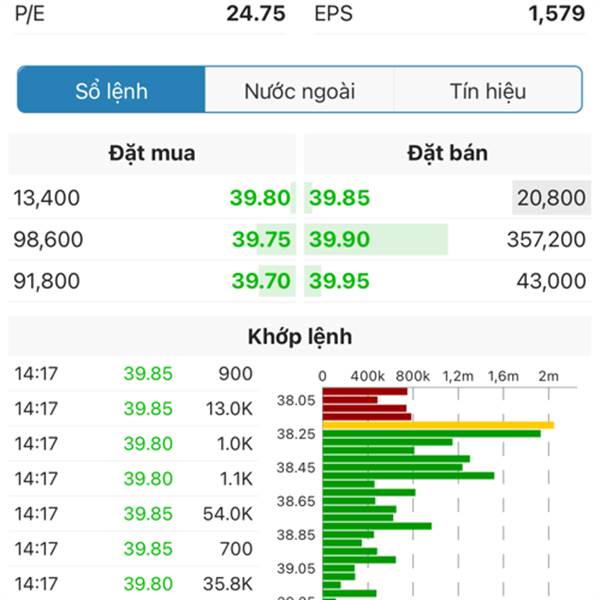The image size is (600, 600).
Task: Switch to the Sổ lệnh tab
Action: point(112,91)
